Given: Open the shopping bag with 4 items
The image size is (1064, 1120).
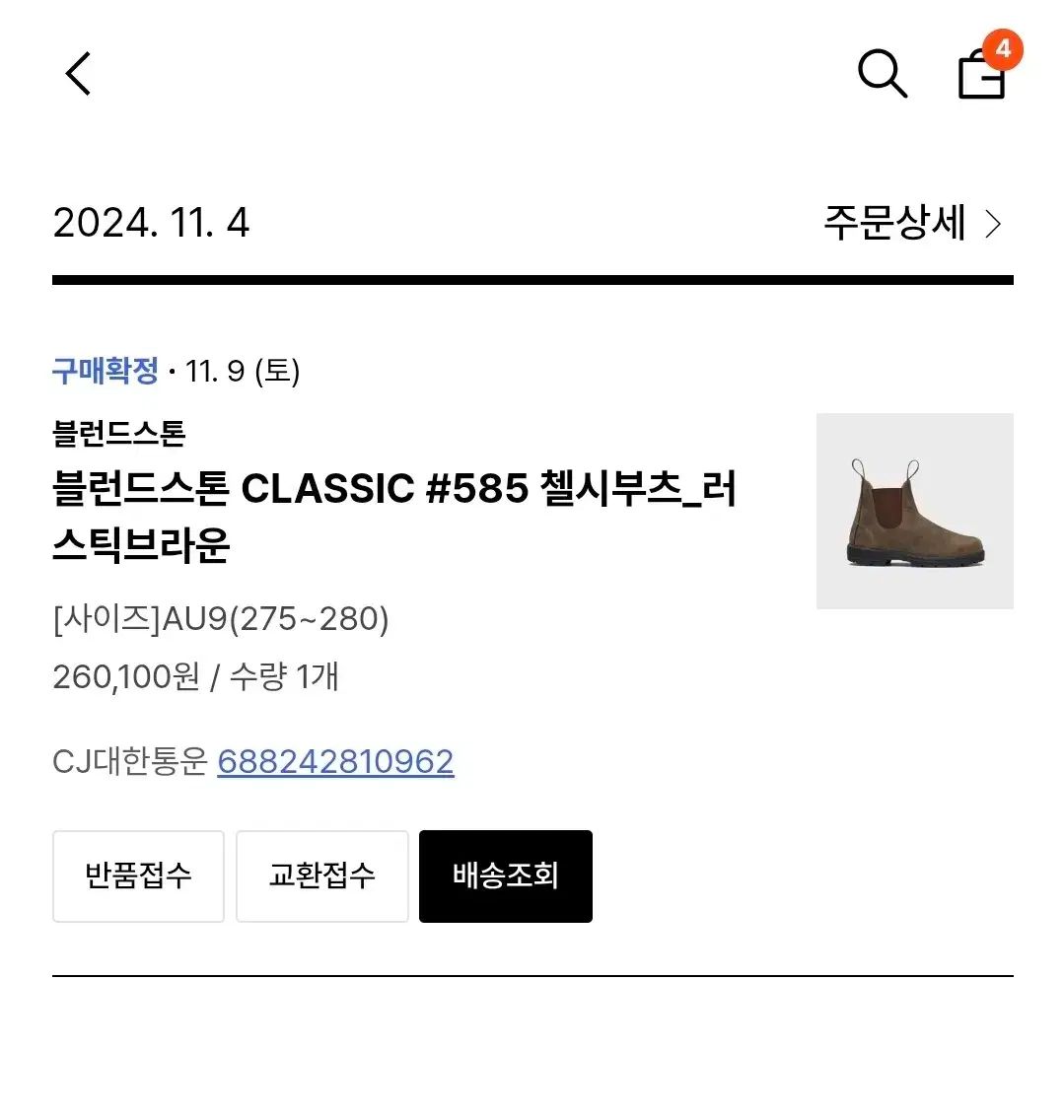Looking at the screenshot, I should (x=983, y=74).
